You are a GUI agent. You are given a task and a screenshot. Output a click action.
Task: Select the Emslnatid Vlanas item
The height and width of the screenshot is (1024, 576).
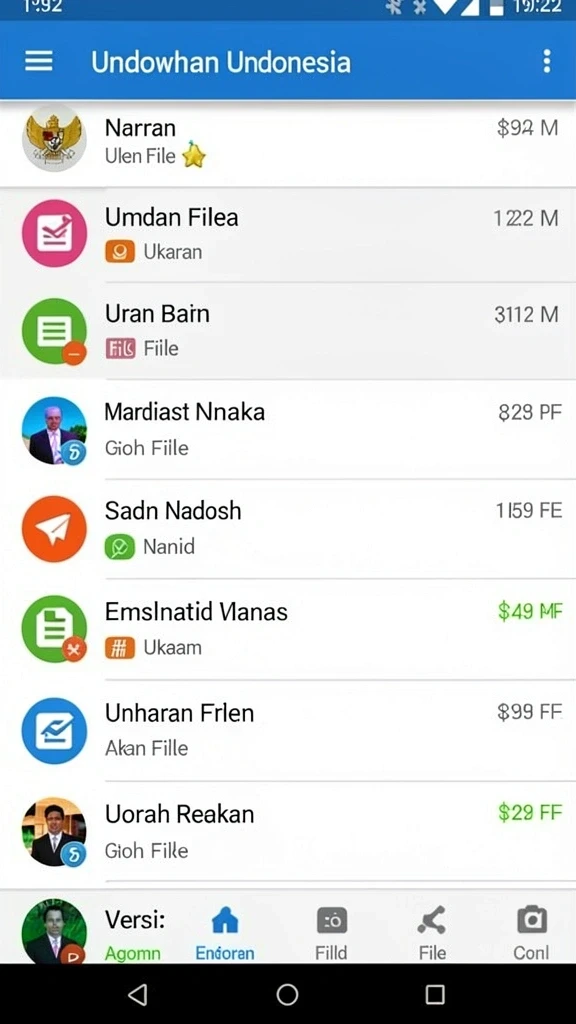[288, 630]
